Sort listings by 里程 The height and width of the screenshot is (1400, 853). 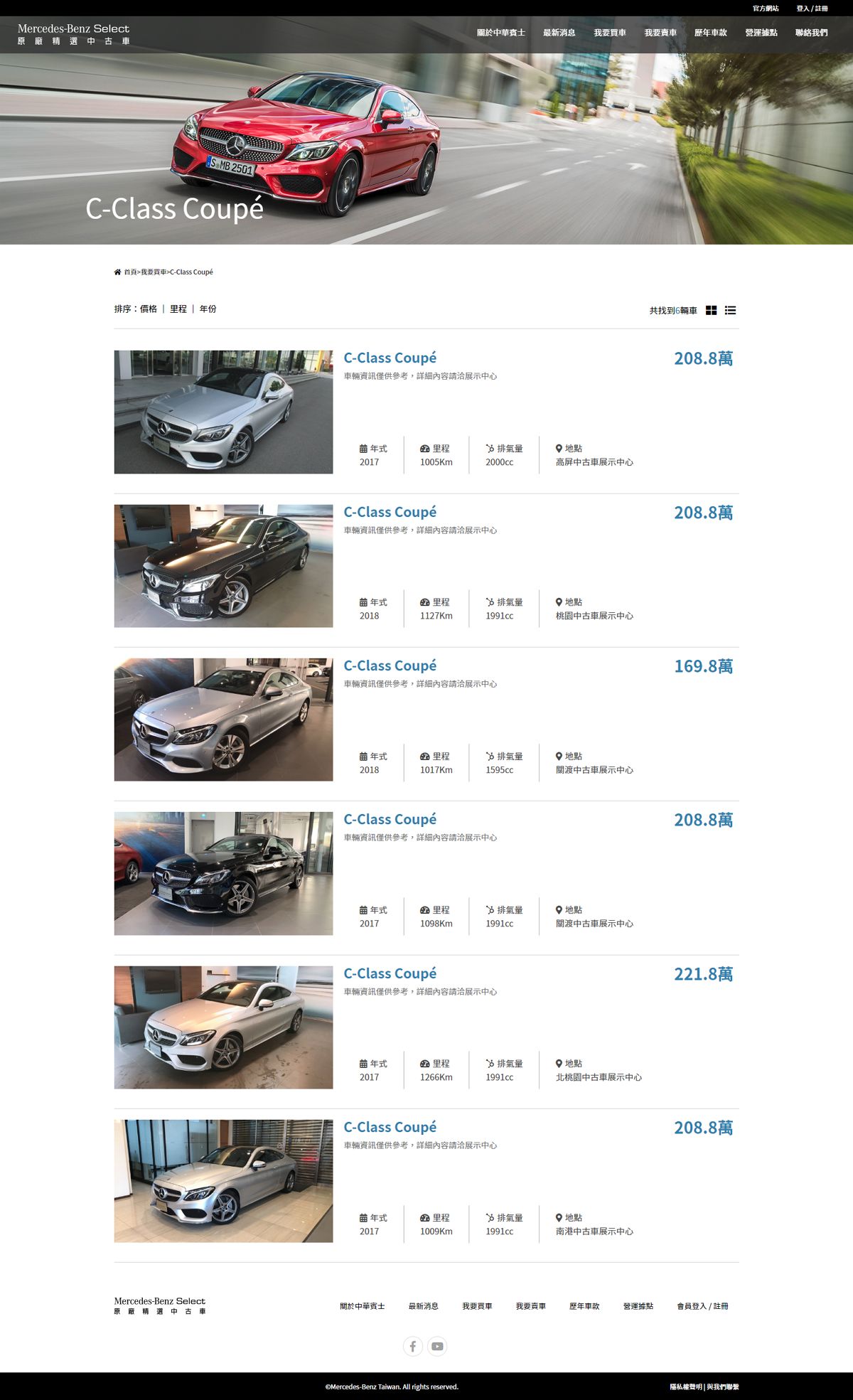(178, 309)
